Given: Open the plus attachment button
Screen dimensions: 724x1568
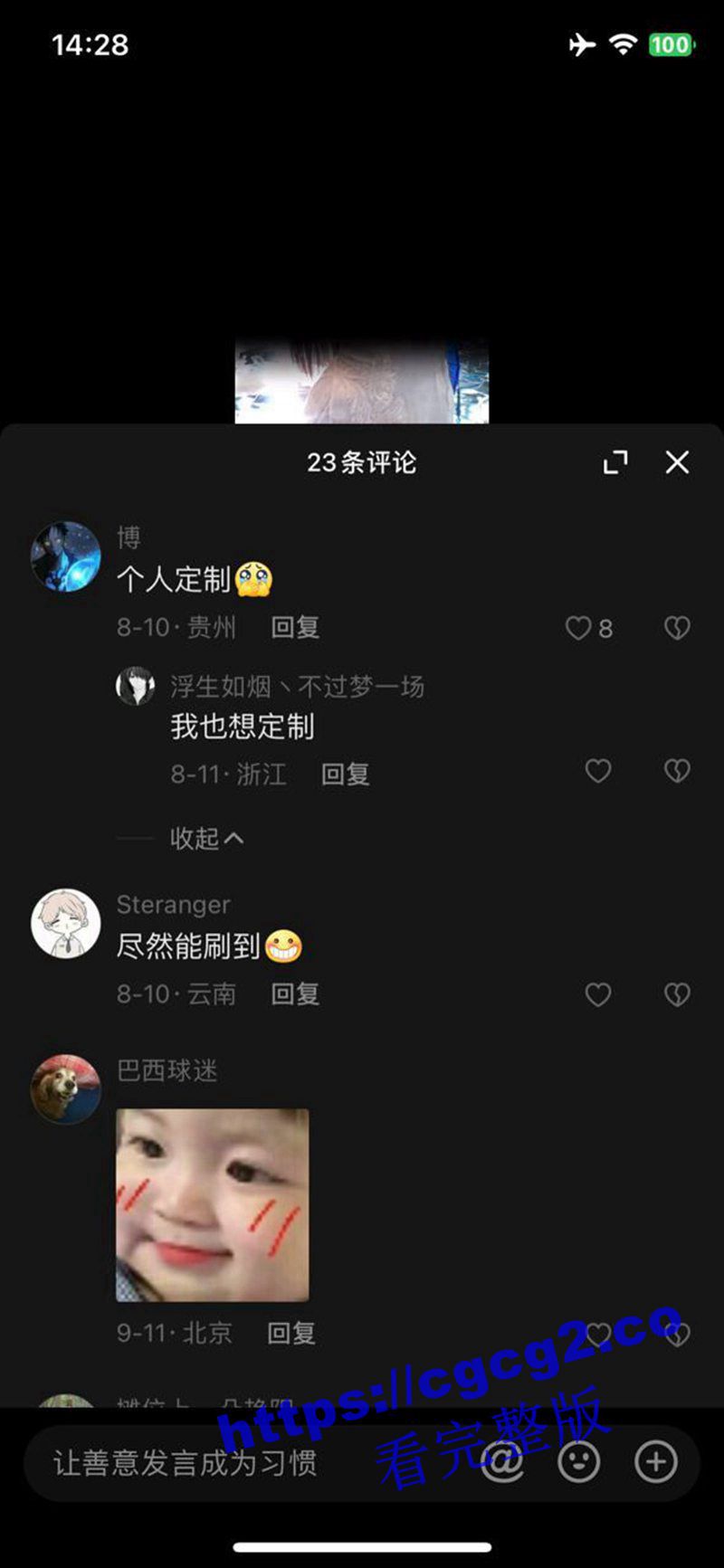Looking at the screenshot, I should tap(655, 1461).
